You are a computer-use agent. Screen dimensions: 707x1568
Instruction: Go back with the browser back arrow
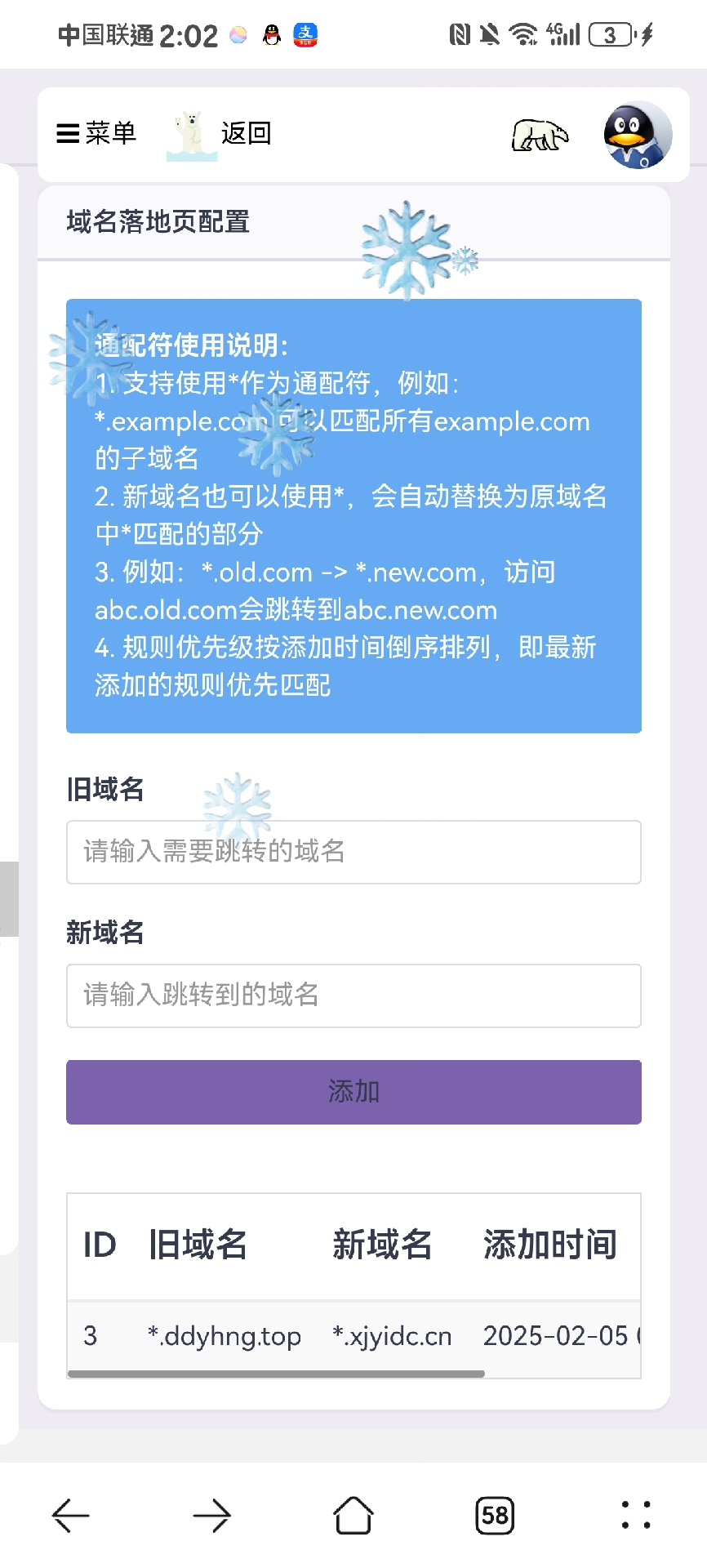click(71, 1516)
